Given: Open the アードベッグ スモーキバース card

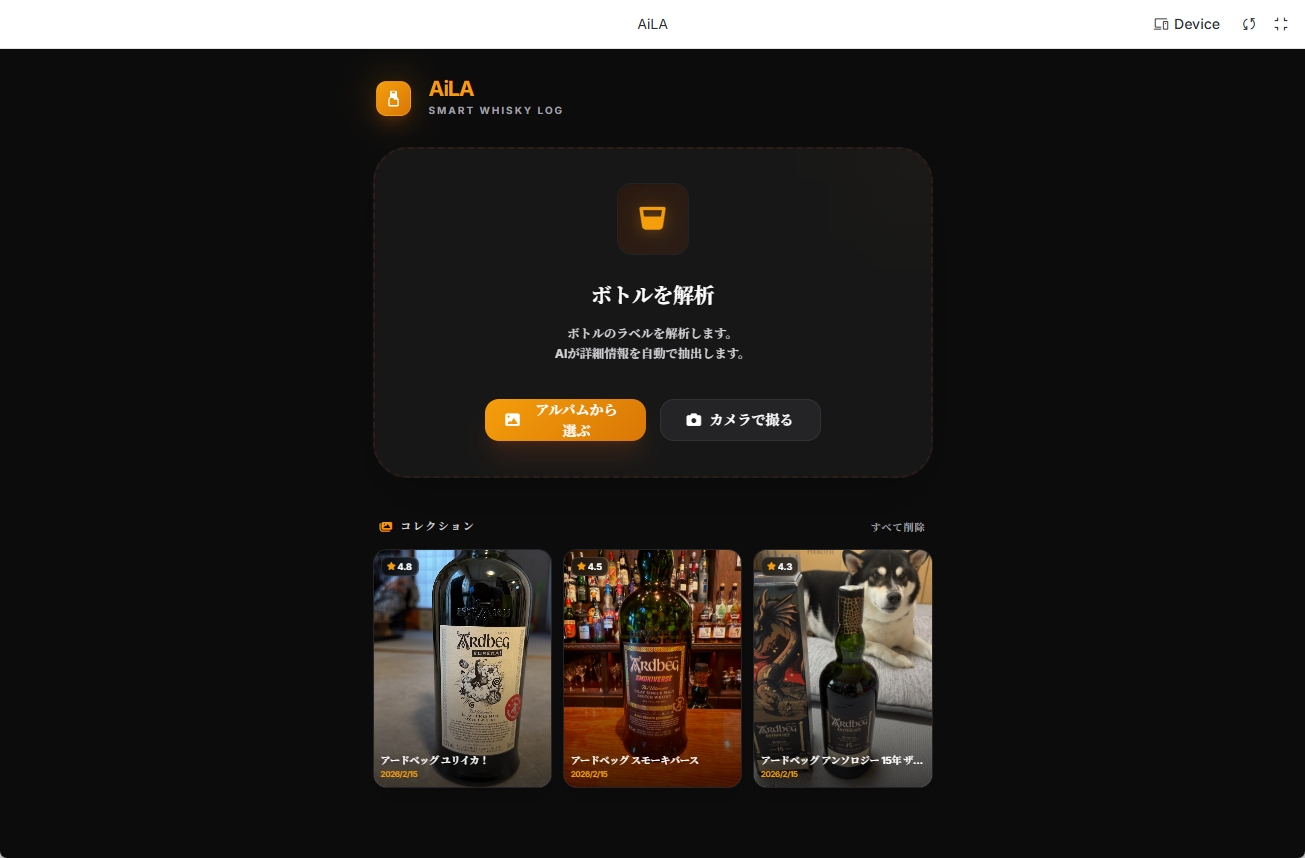Looking at the screenshot, I should point(652,668).
